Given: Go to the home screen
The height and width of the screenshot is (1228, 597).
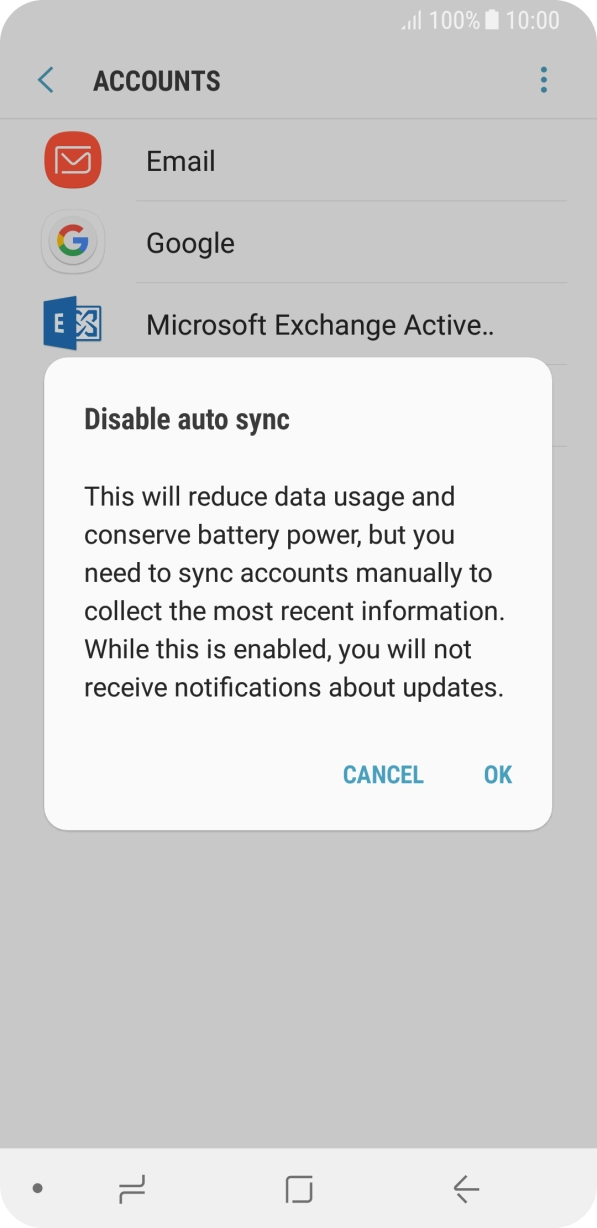Looking at the screenshot, I should pyautogui.click(x=299, y=1188).
